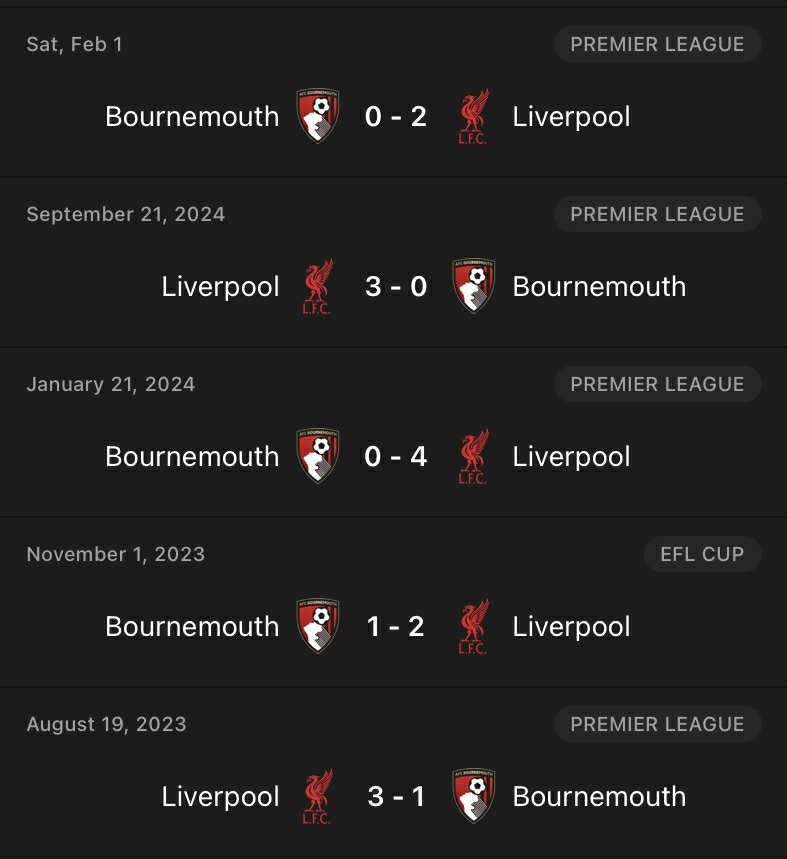Viewport: 787px width, 859px height.
Task: Open the Sat, Feb 1 Bournemouth–Liverpool match
Action: pyautogui.click(x=395, y=116)
